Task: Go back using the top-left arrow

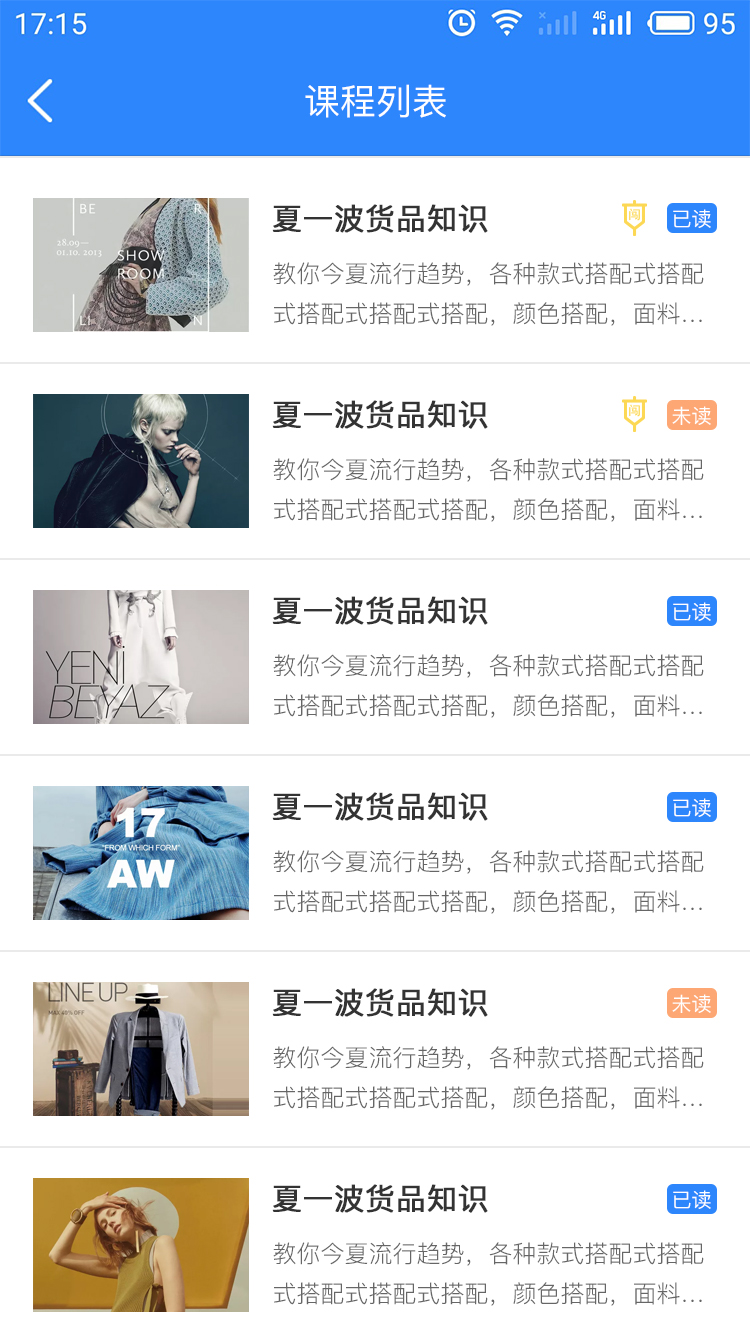Action: pyautogui.click(x=40, y=101)
